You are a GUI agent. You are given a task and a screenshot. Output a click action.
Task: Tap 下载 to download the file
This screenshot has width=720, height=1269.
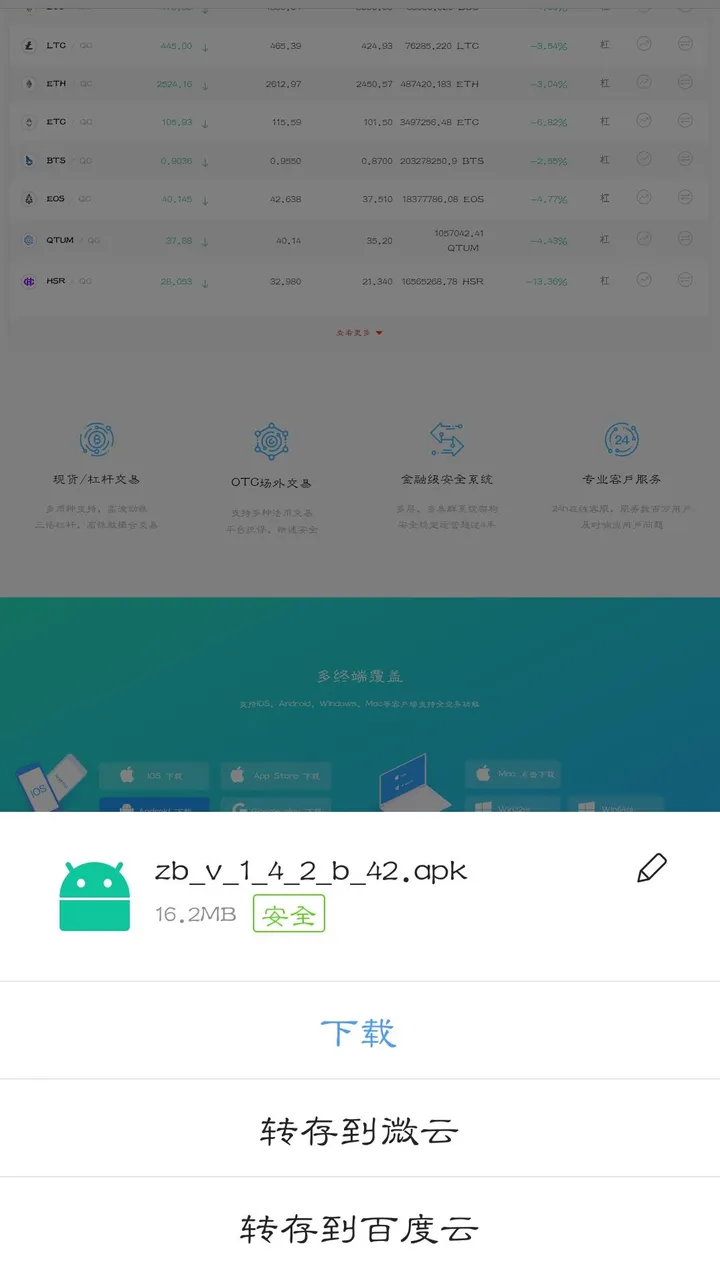tap(359, 1032)
